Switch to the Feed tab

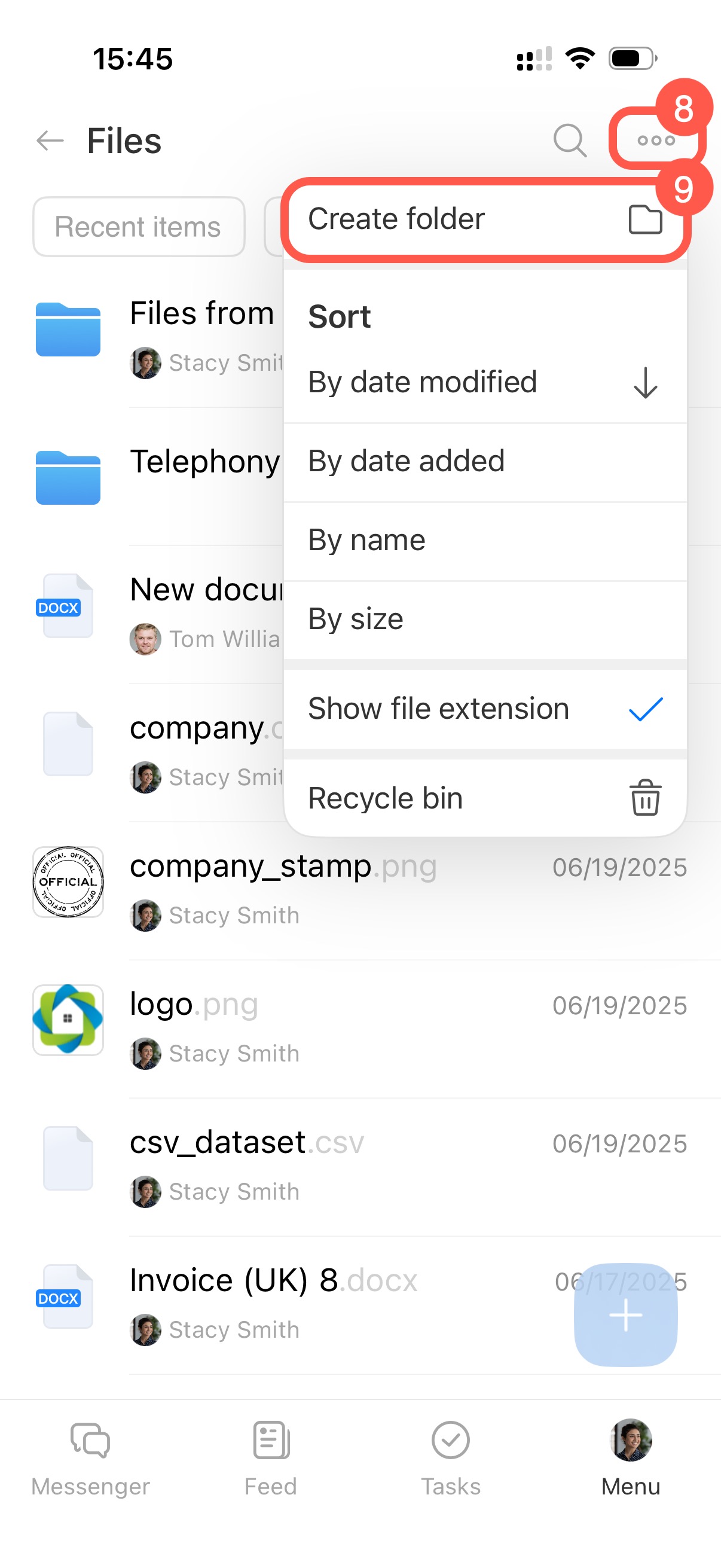[271, 1457]
